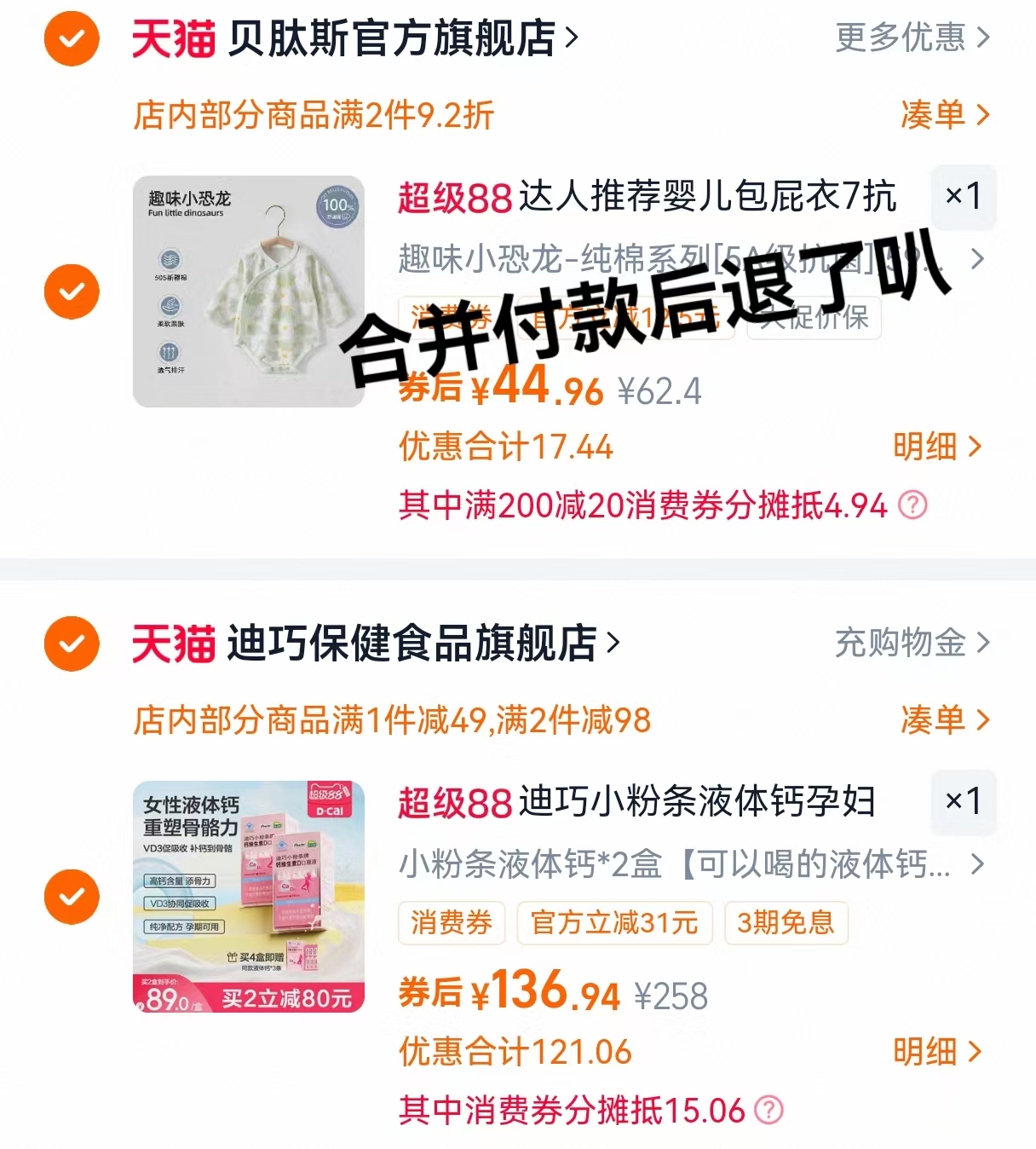The width and height of the screenshot is (1036, 1149).
Task: Open 更多优惠 for the first store
Action: pyautogui.click(x=903, y=38)
